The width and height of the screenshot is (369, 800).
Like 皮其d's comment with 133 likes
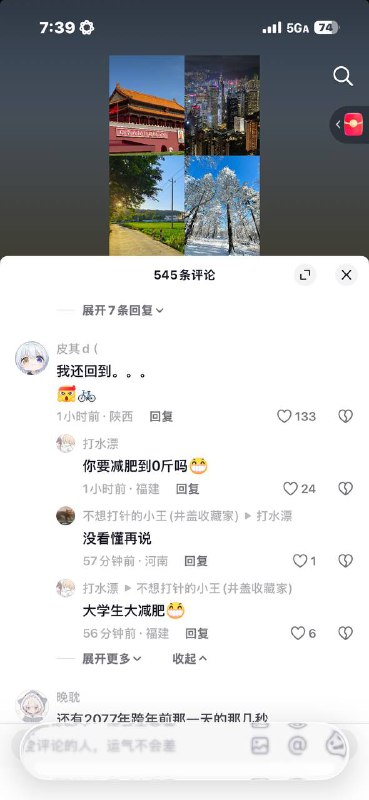(x=297, y=416)
